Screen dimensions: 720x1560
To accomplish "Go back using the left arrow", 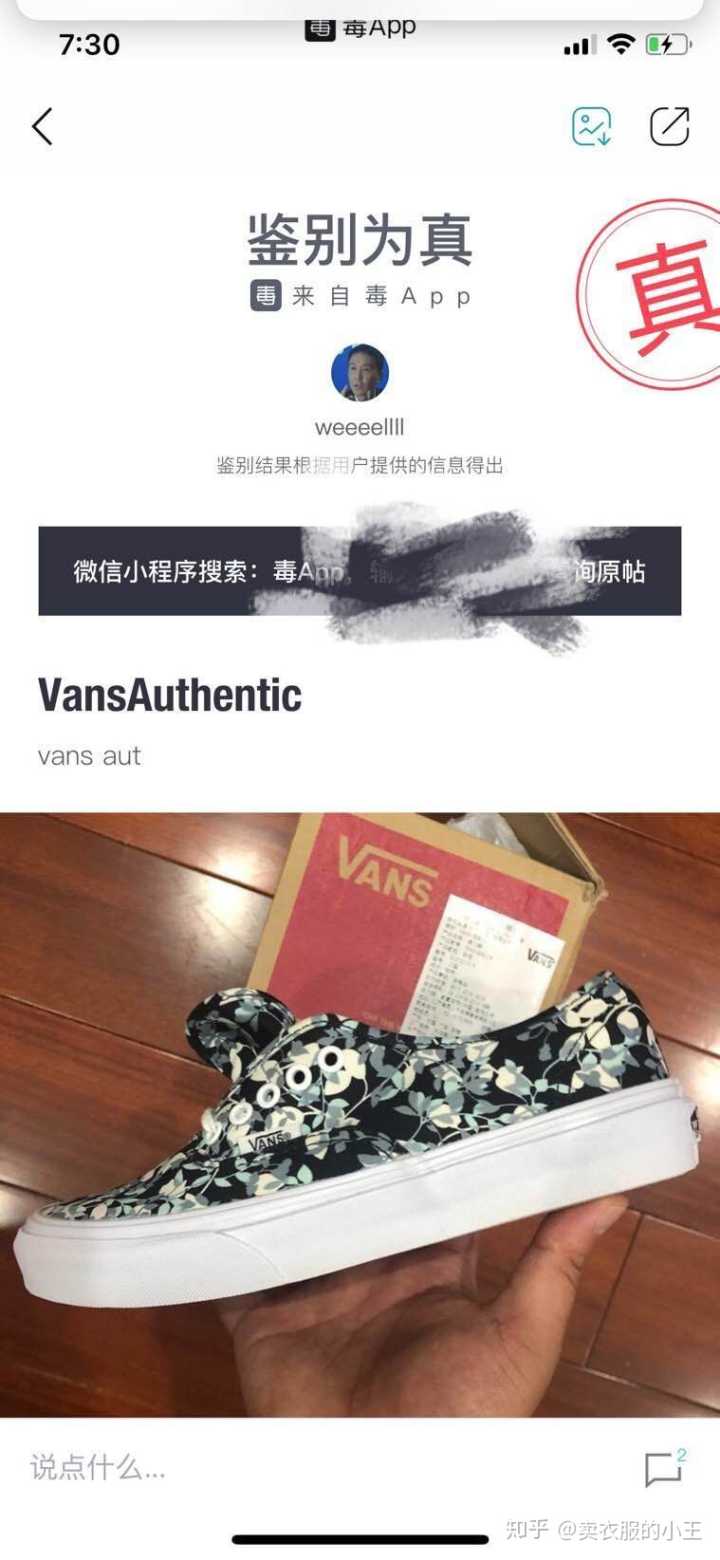I will click(x=42, y=127).
